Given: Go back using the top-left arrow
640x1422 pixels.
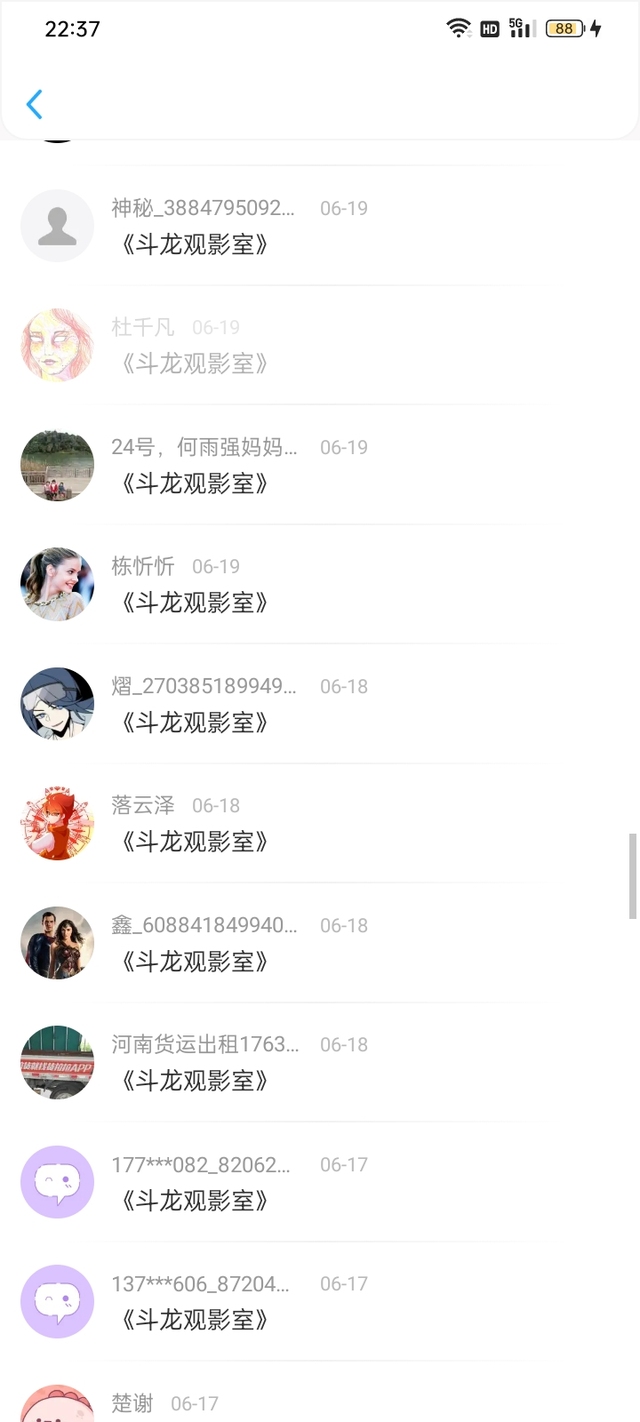Looking at the screenshot, I should pos(34,104).
